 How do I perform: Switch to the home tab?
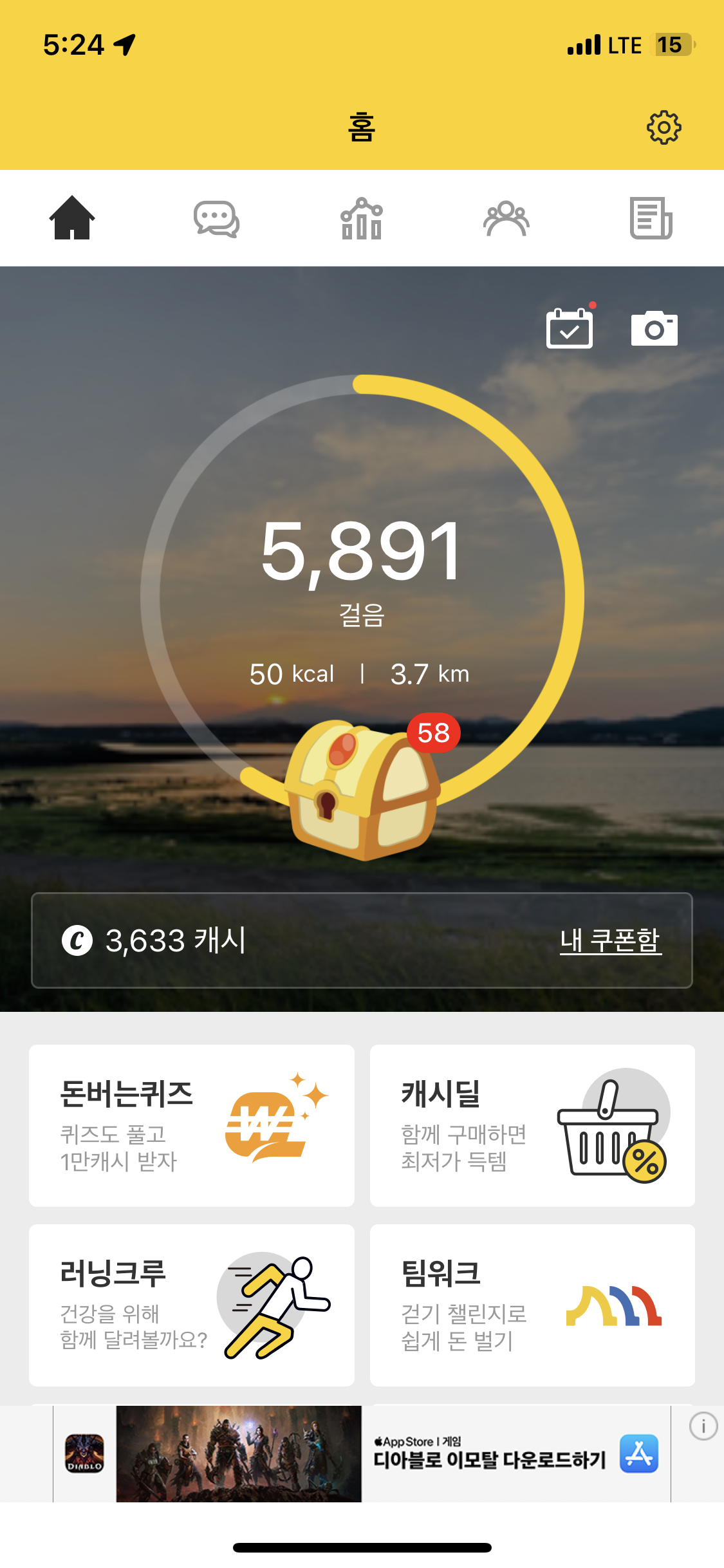[x=72, y=218]
